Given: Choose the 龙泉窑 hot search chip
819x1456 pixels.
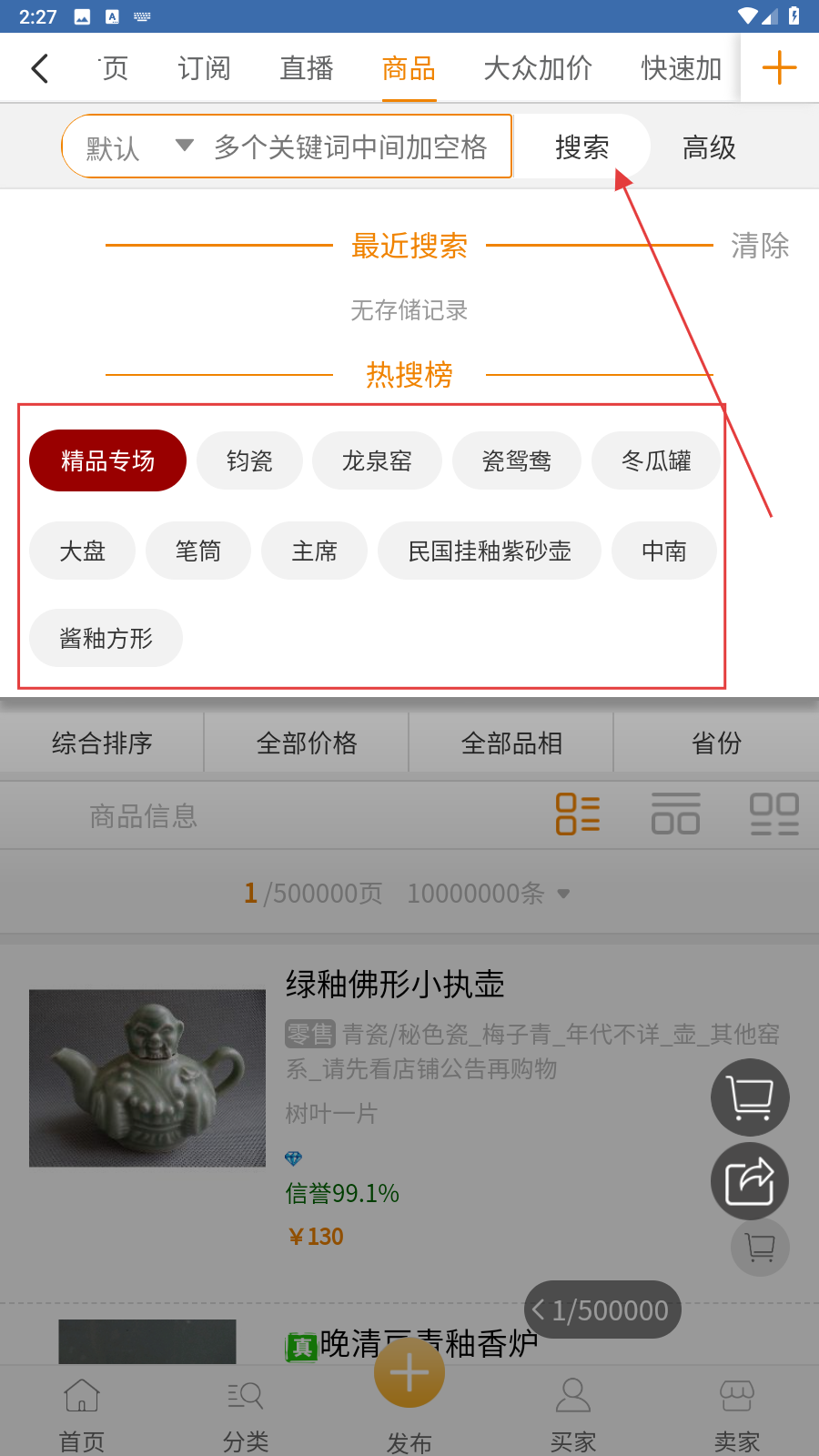Looking at the screenshot, I should point(377,461).
